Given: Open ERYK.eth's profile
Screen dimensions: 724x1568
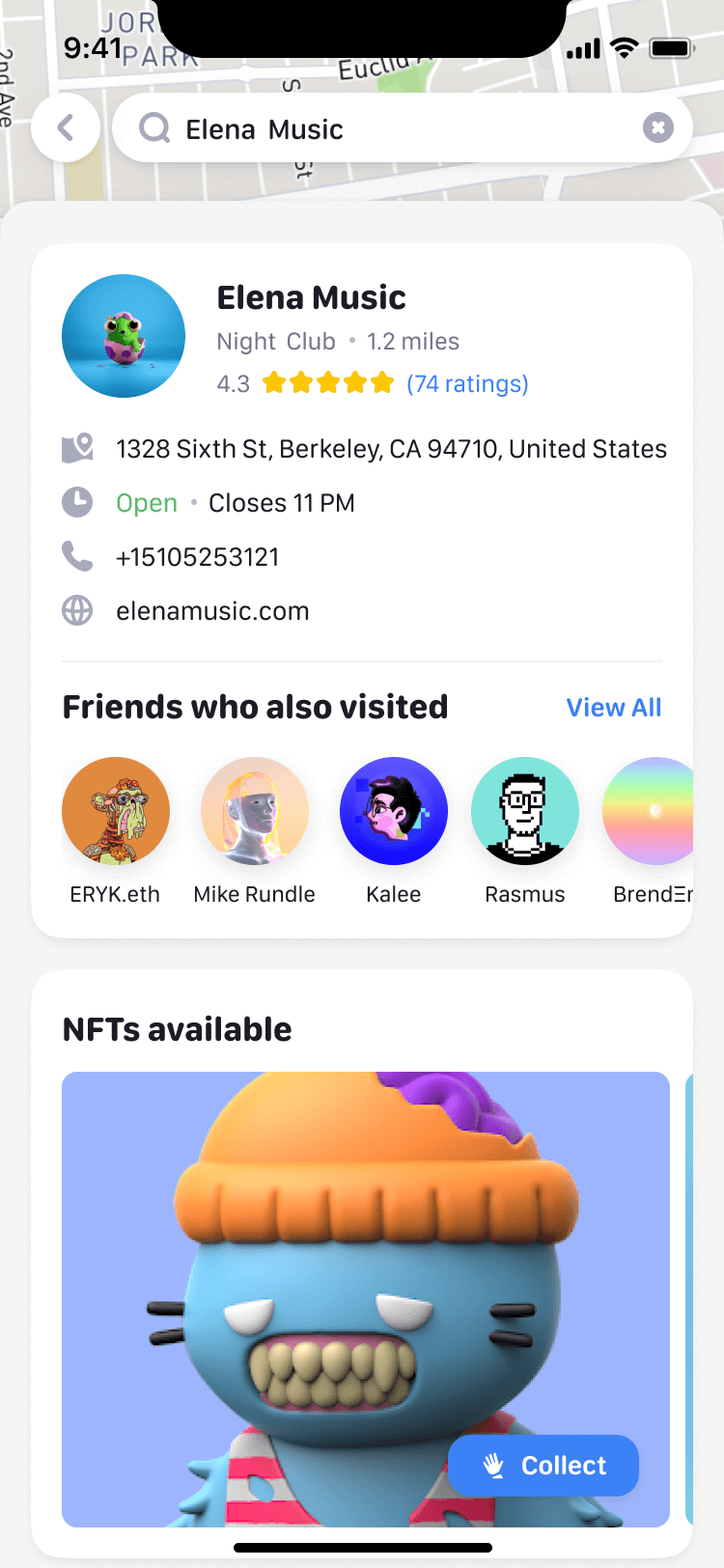Looking at the screenshot, I should point(116,811).
